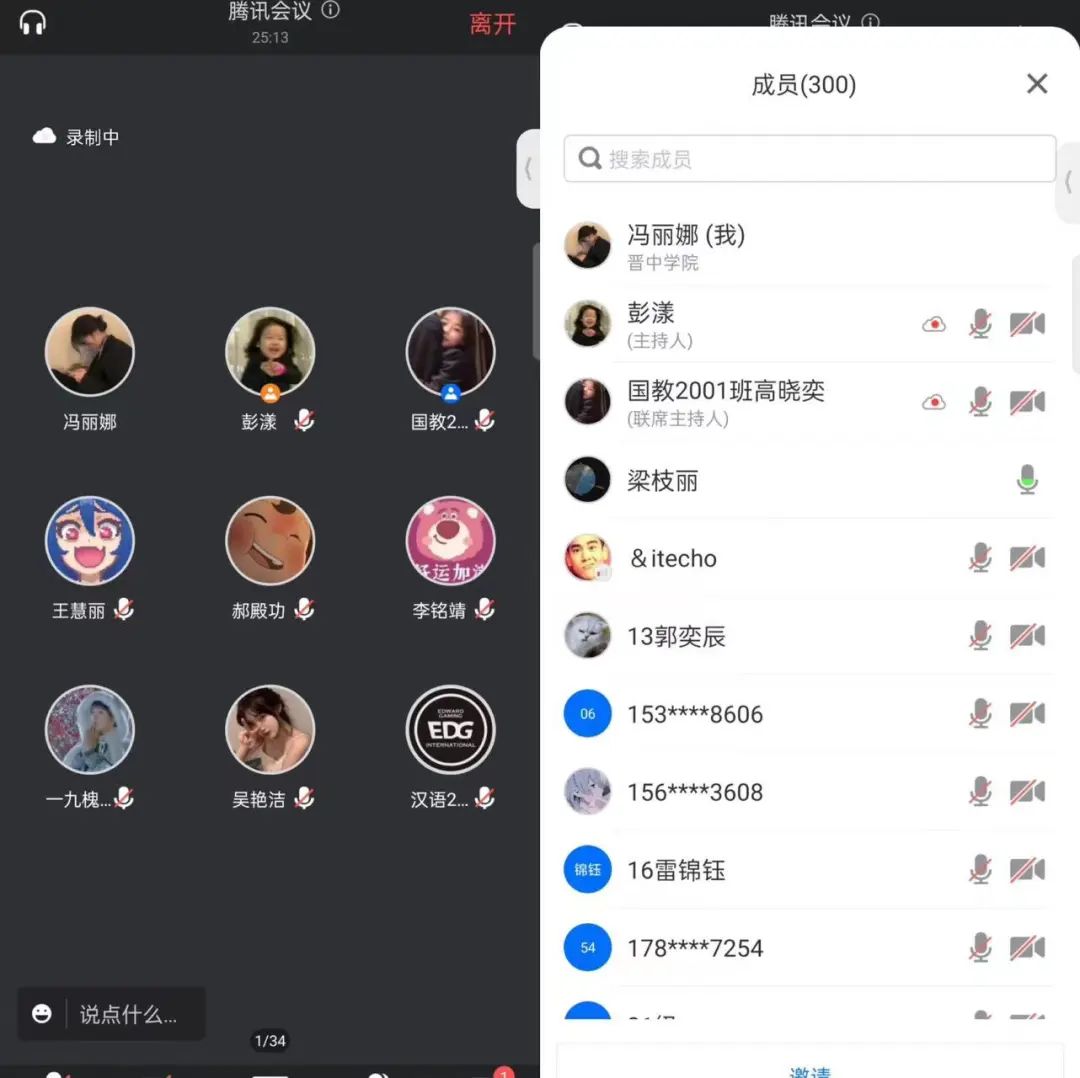Tap the 邀请 invite button
The height and width of the screenshot is (1078, 1080).
coord(810,1070)
